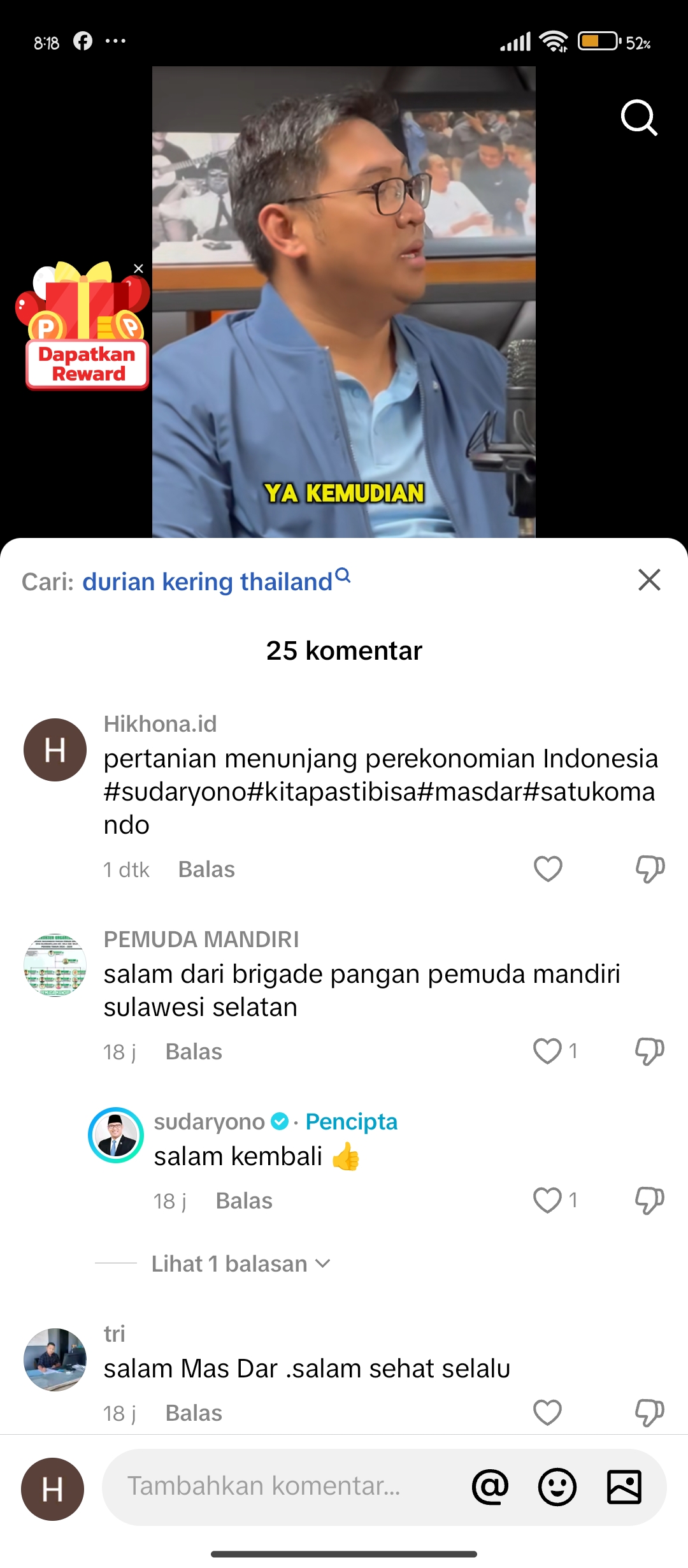
Task: Dislike Hikhona.id's comment
Action: click(650, 869)
